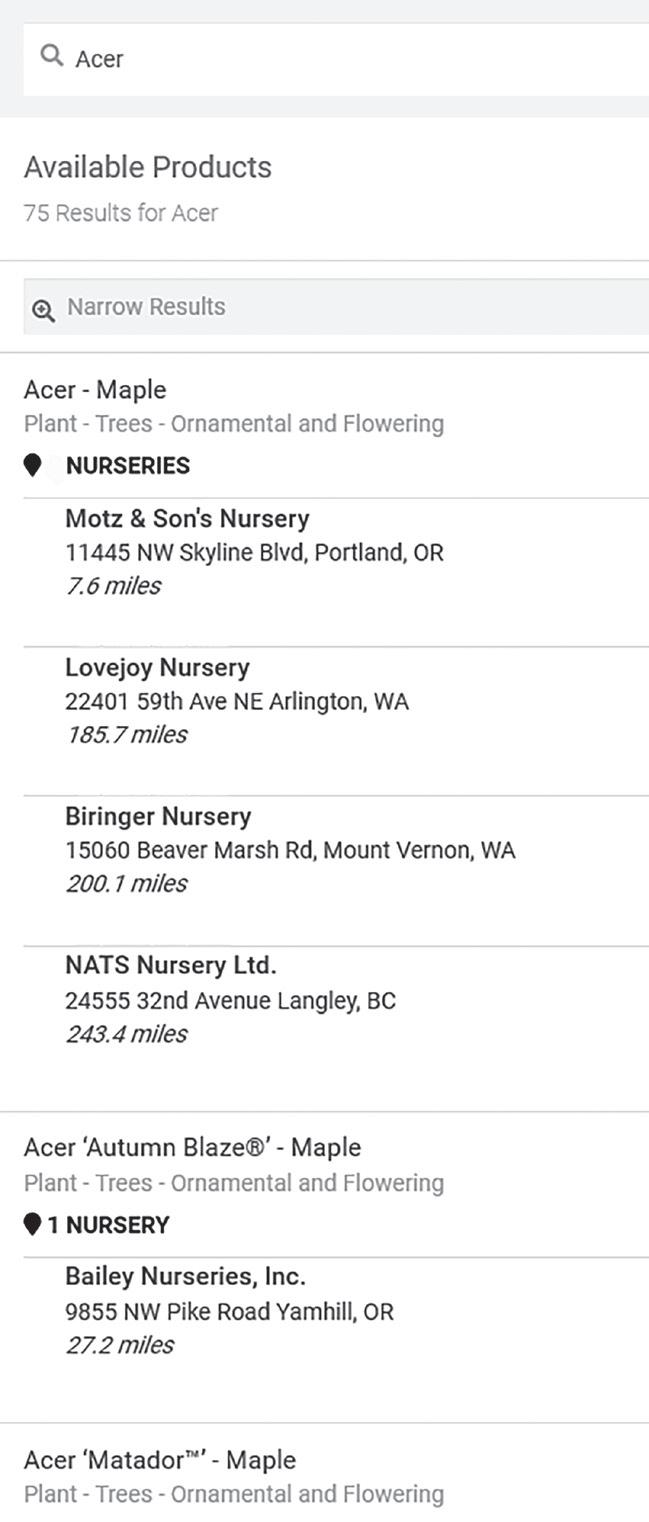View Biringer Nursery in Mount Vernon
This screenshot has width=649, height=1522.
[158, 817]
